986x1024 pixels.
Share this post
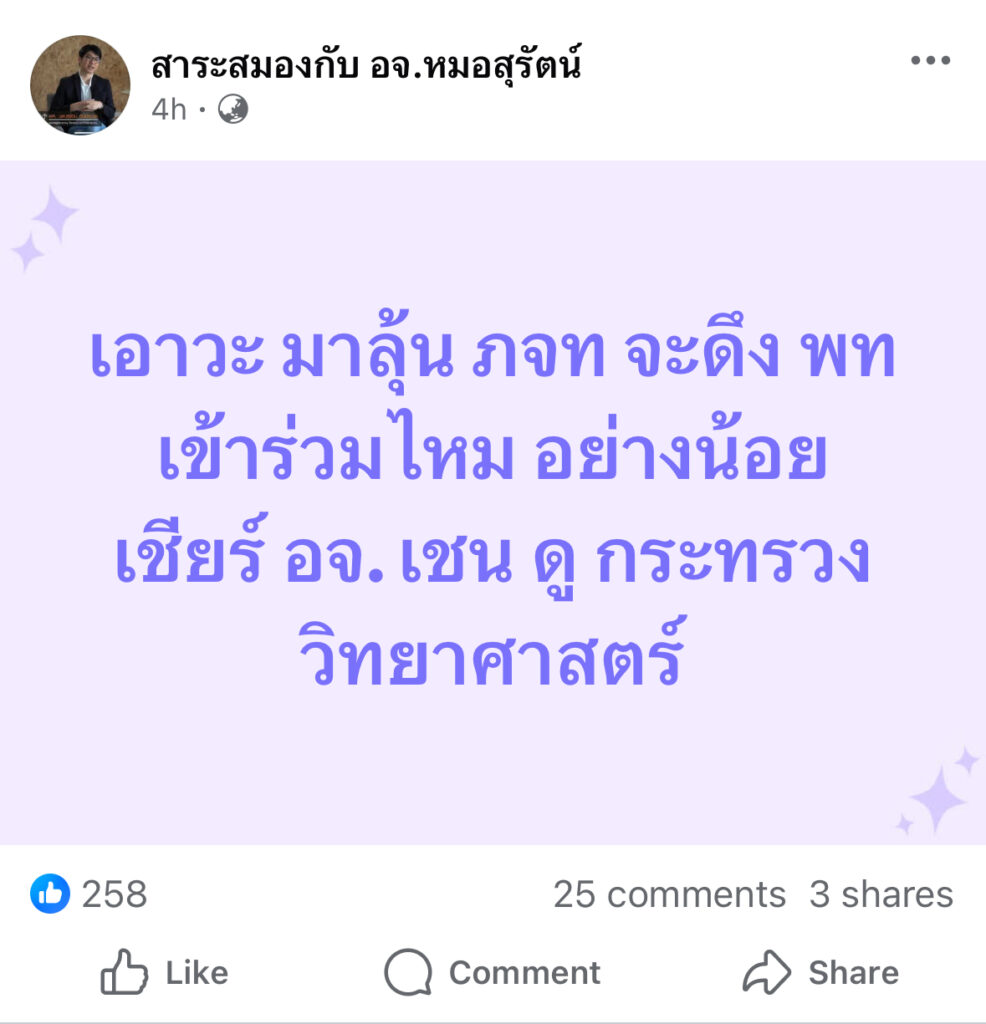click(820, 972)
